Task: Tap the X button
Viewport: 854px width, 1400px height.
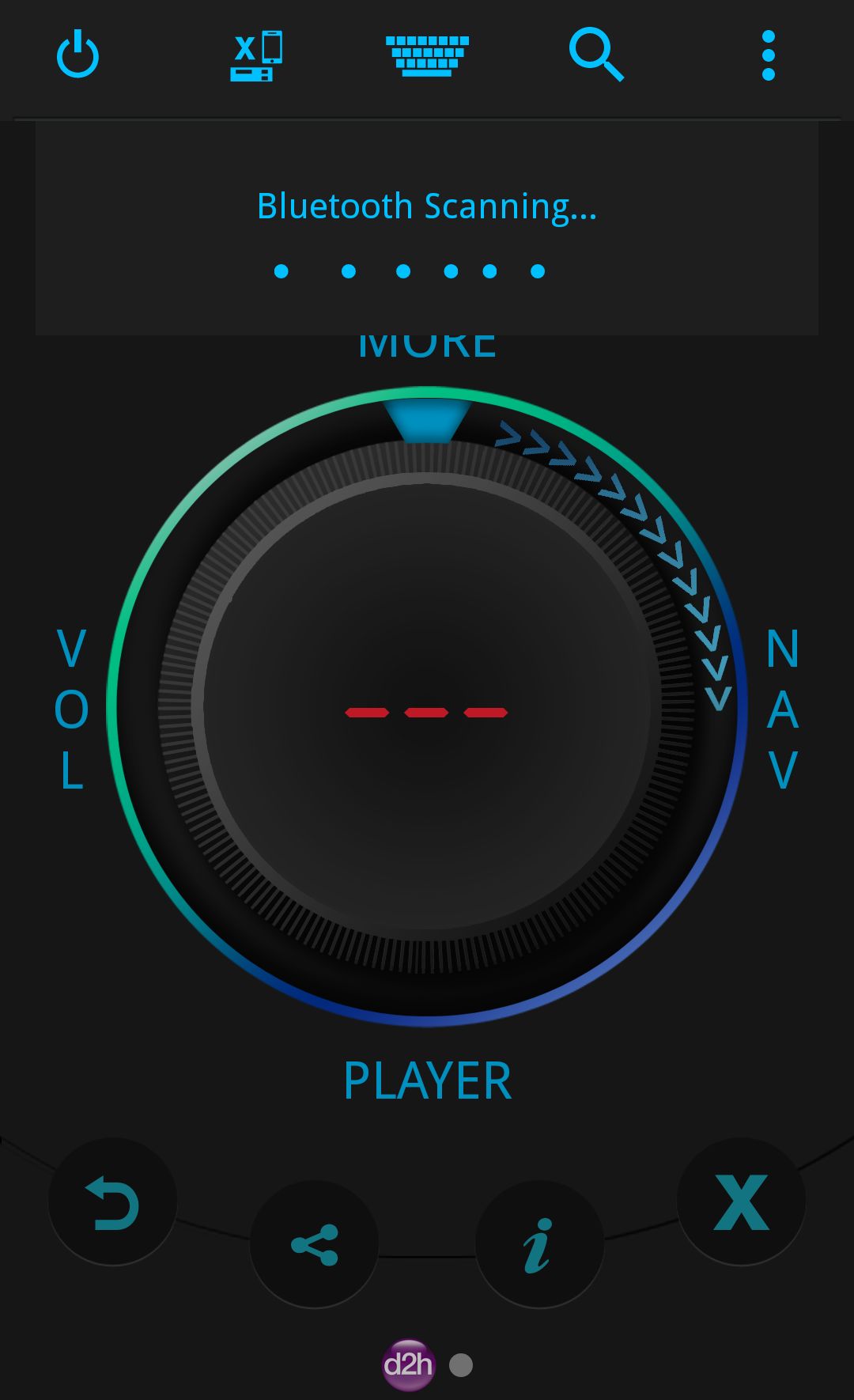Action: coord(741,1201)
